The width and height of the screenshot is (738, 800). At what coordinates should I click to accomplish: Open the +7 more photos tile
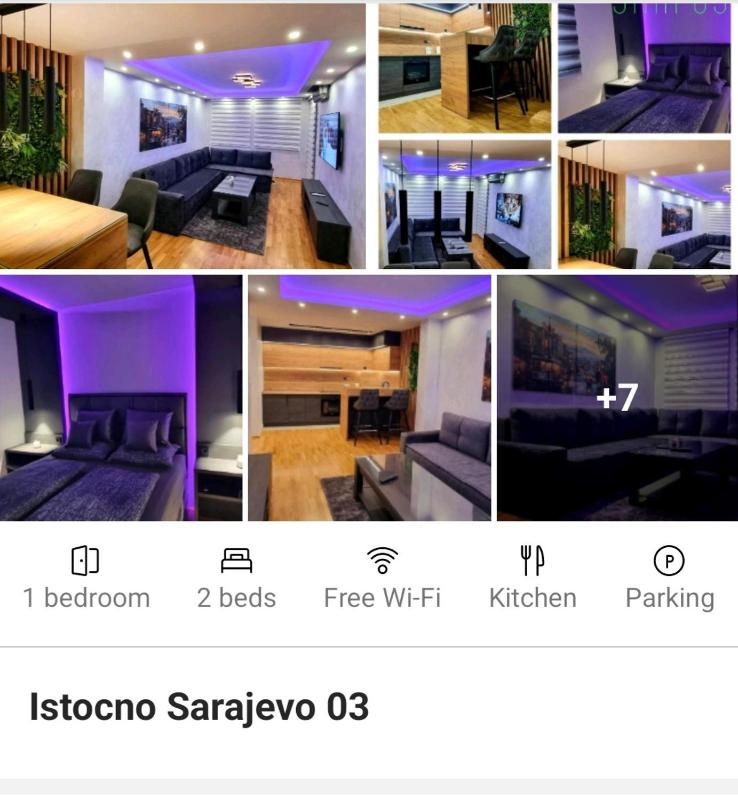pos(616,398)
